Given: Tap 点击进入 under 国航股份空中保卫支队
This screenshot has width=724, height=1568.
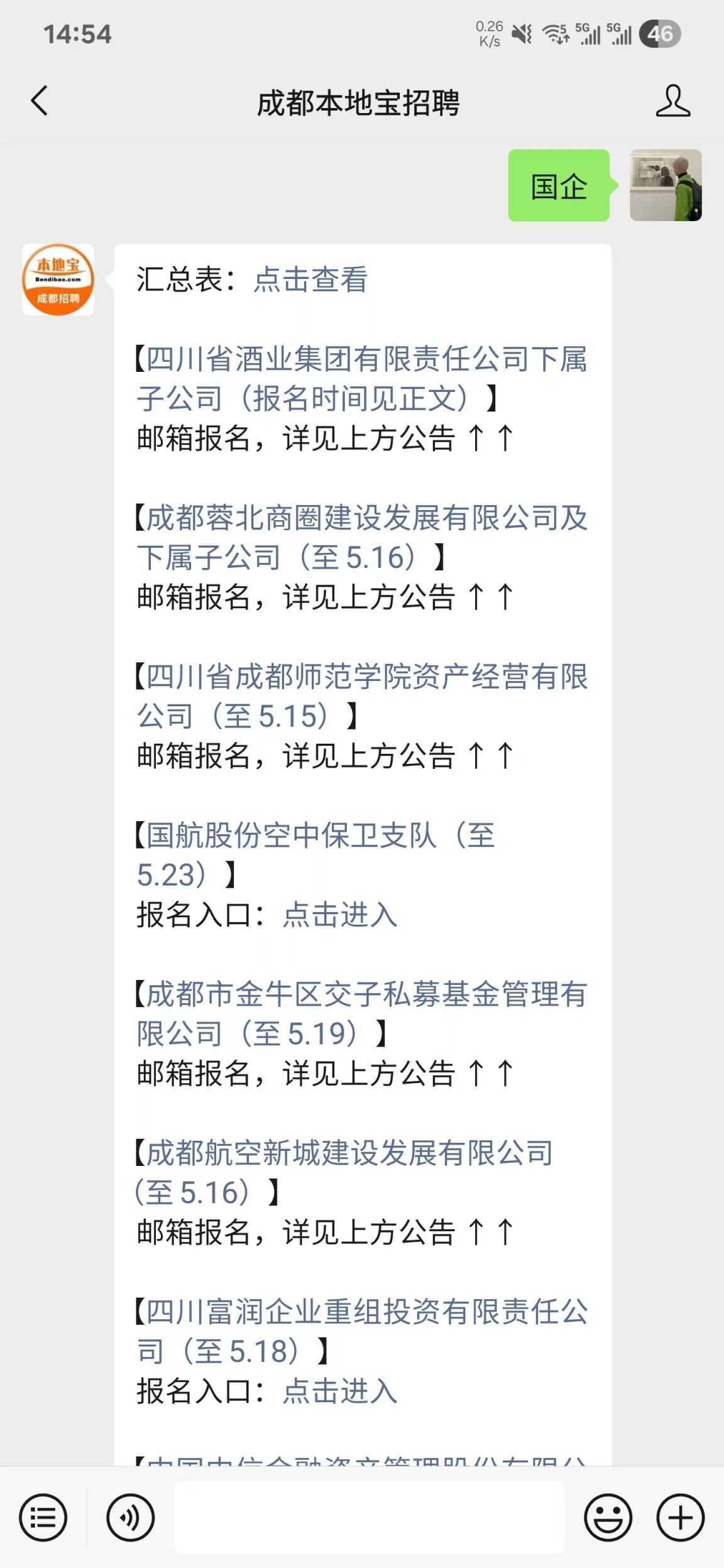Looking at the screenshot, I should [x=340, y=914].
